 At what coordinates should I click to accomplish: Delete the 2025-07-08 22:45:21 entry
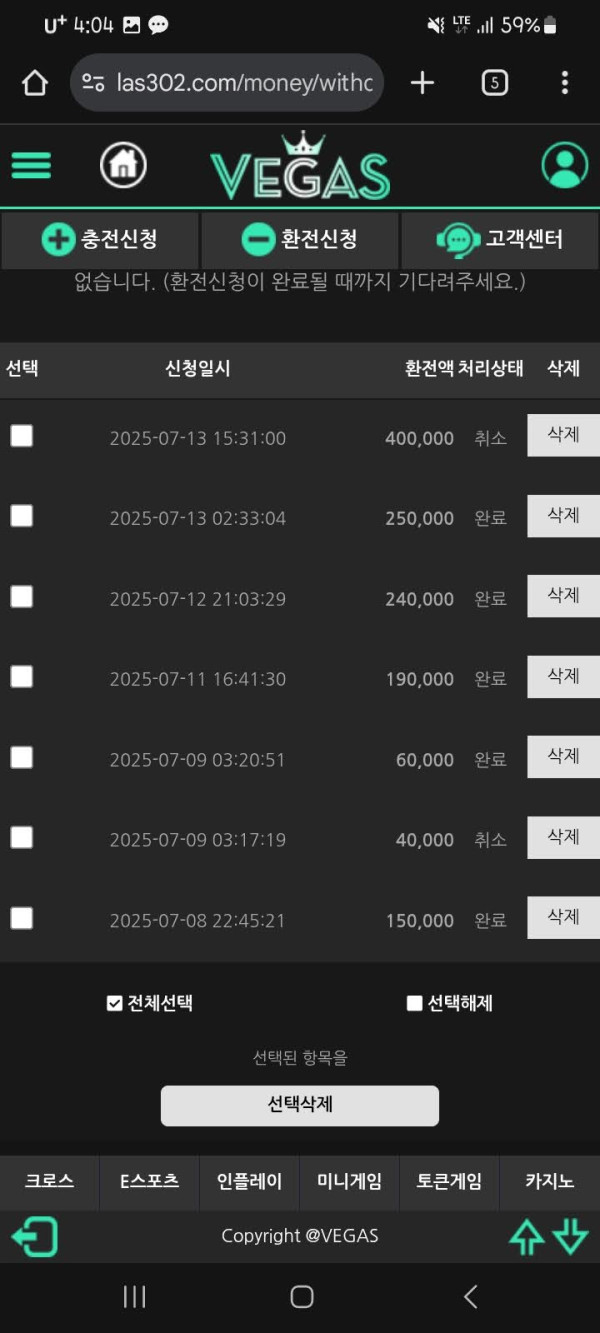tap(563, 917)
